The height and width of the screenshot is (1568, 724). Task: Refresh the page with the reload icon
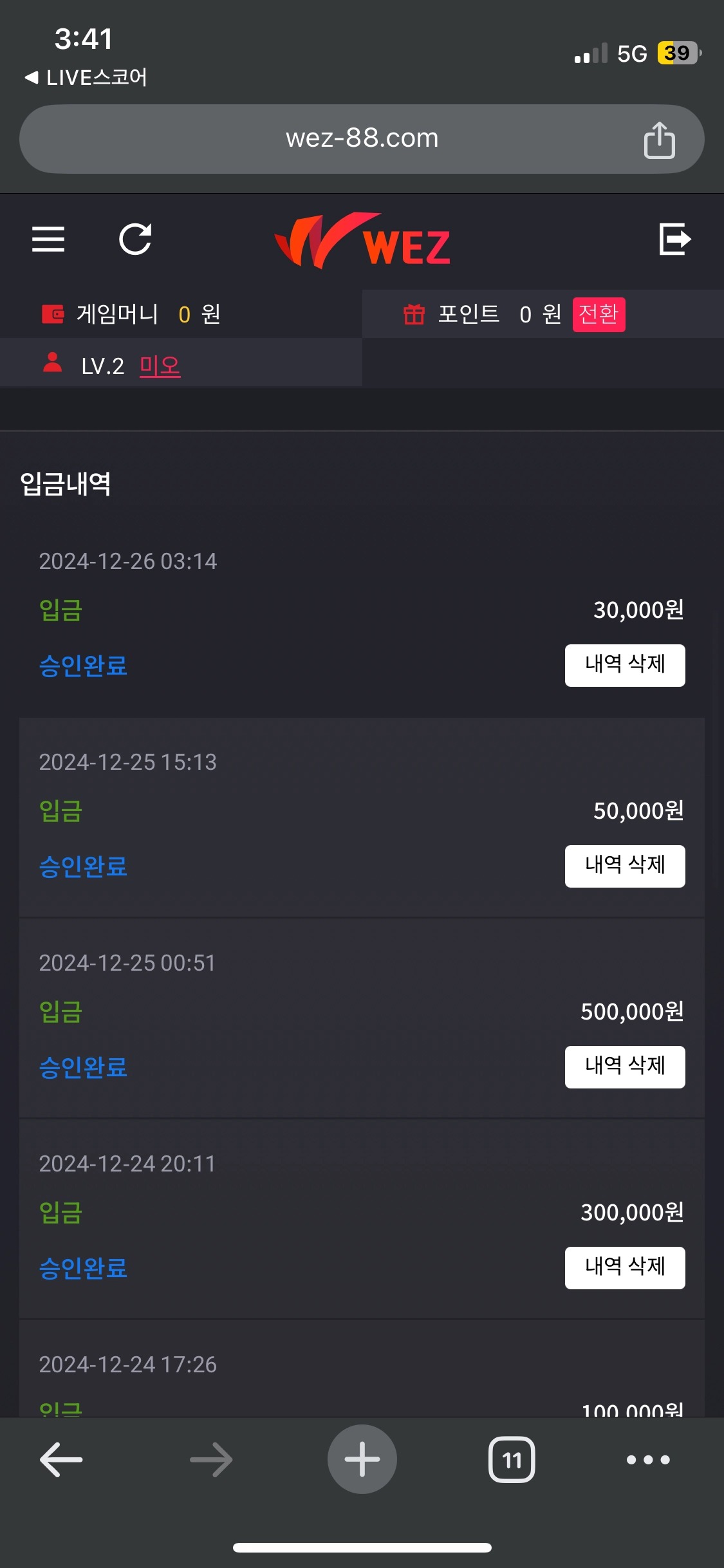click(135, 239)
